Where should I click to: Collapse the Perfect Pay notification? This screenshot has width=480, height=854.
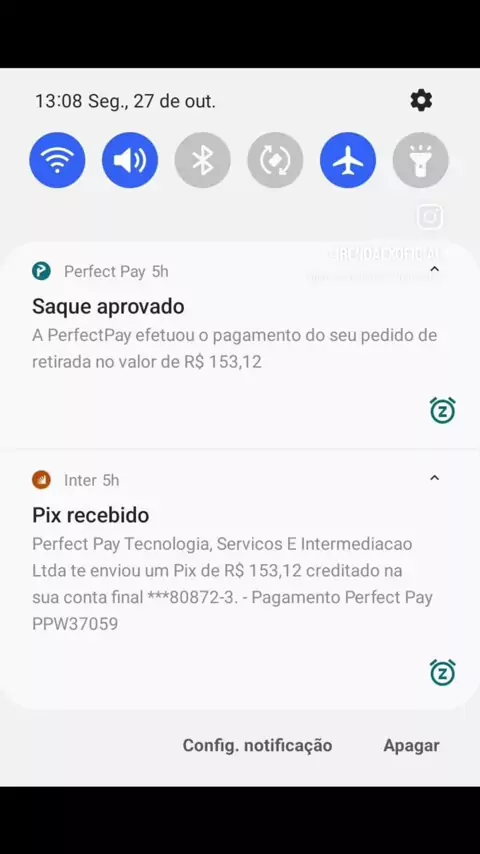pos(434,269)
